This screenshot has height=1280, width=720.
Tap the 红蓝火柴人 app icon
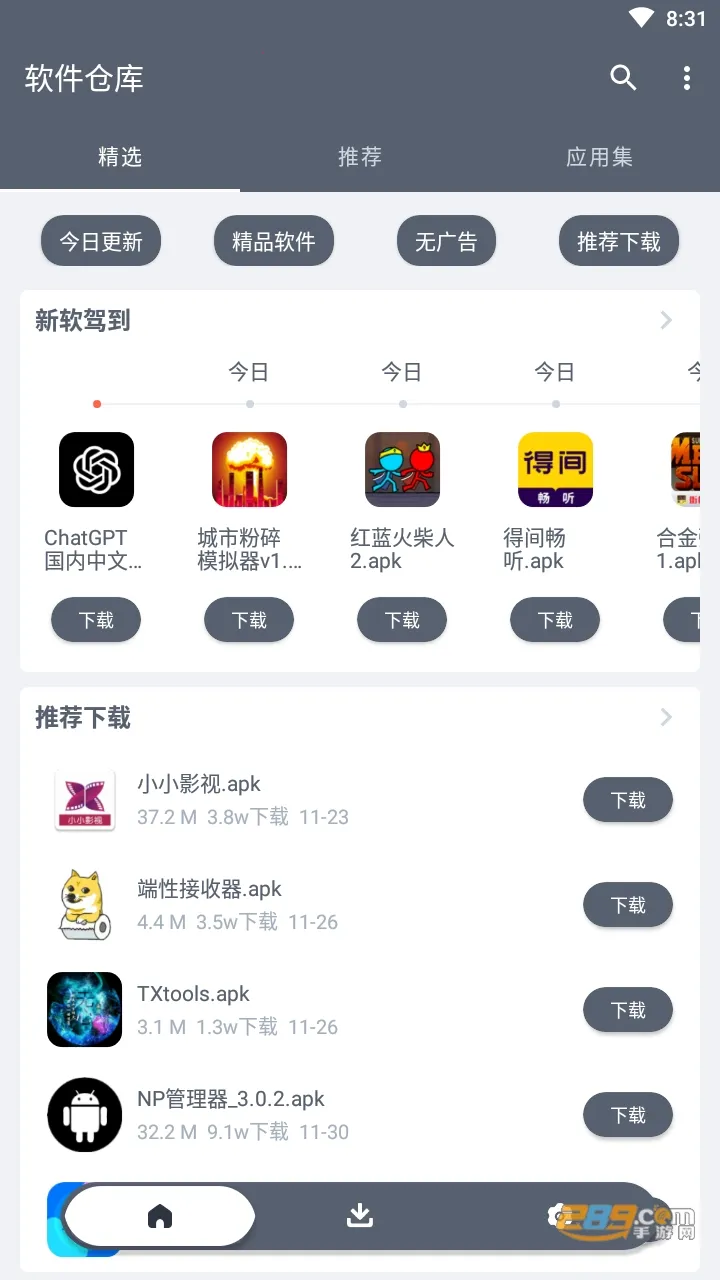tap(402, 469)
